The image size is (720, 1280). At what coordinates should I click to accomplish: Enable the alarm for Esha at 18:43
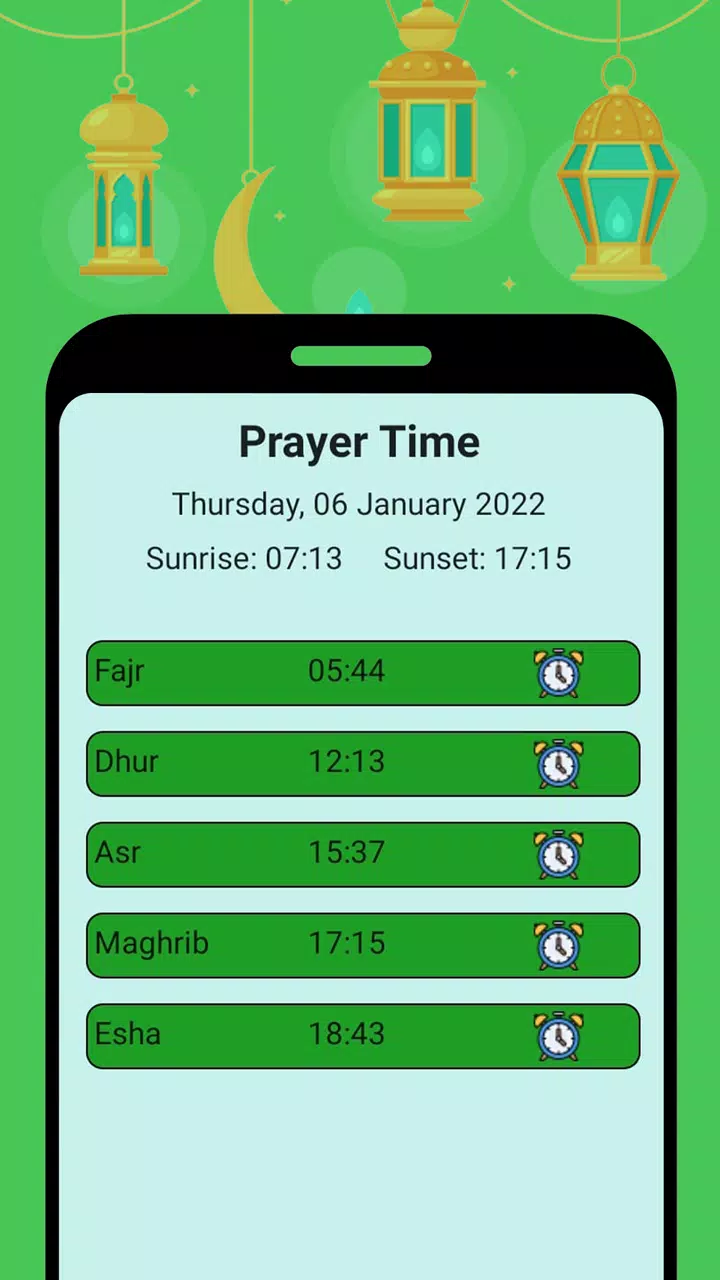(558, 1035)
